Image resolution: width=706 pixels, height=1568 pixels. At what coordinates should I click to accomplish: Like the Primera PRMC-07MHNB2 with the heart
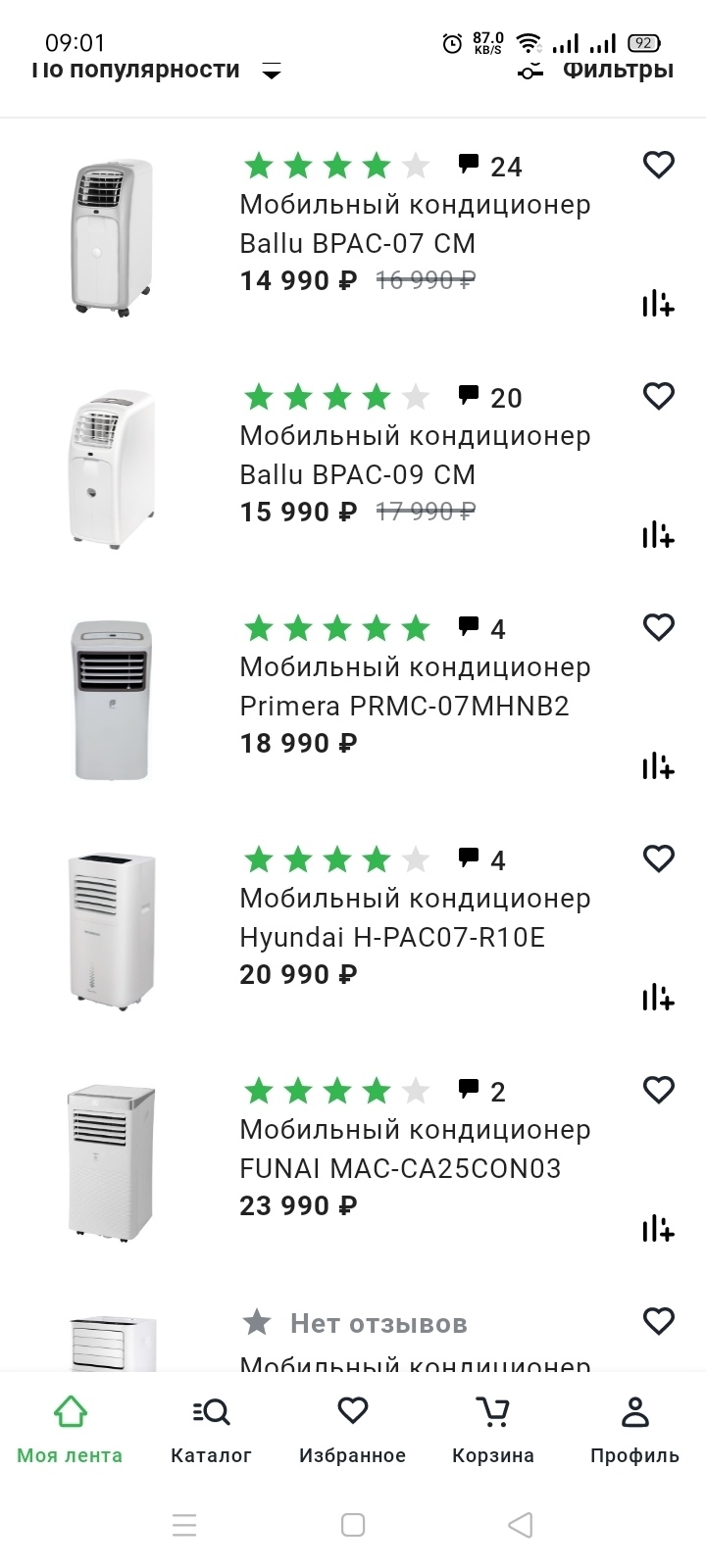658,627
